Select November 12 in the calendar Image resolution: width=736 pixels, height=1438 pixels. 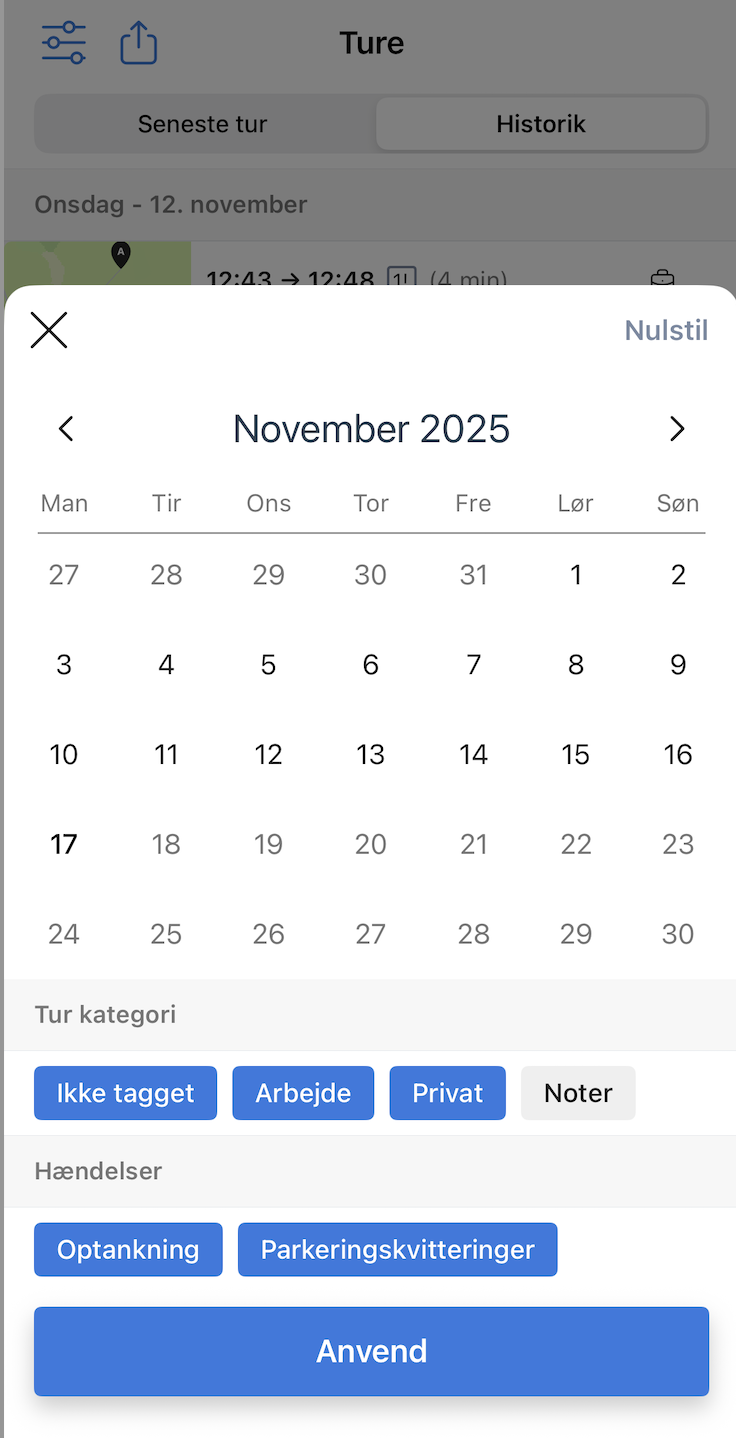(x=268, y=754)
